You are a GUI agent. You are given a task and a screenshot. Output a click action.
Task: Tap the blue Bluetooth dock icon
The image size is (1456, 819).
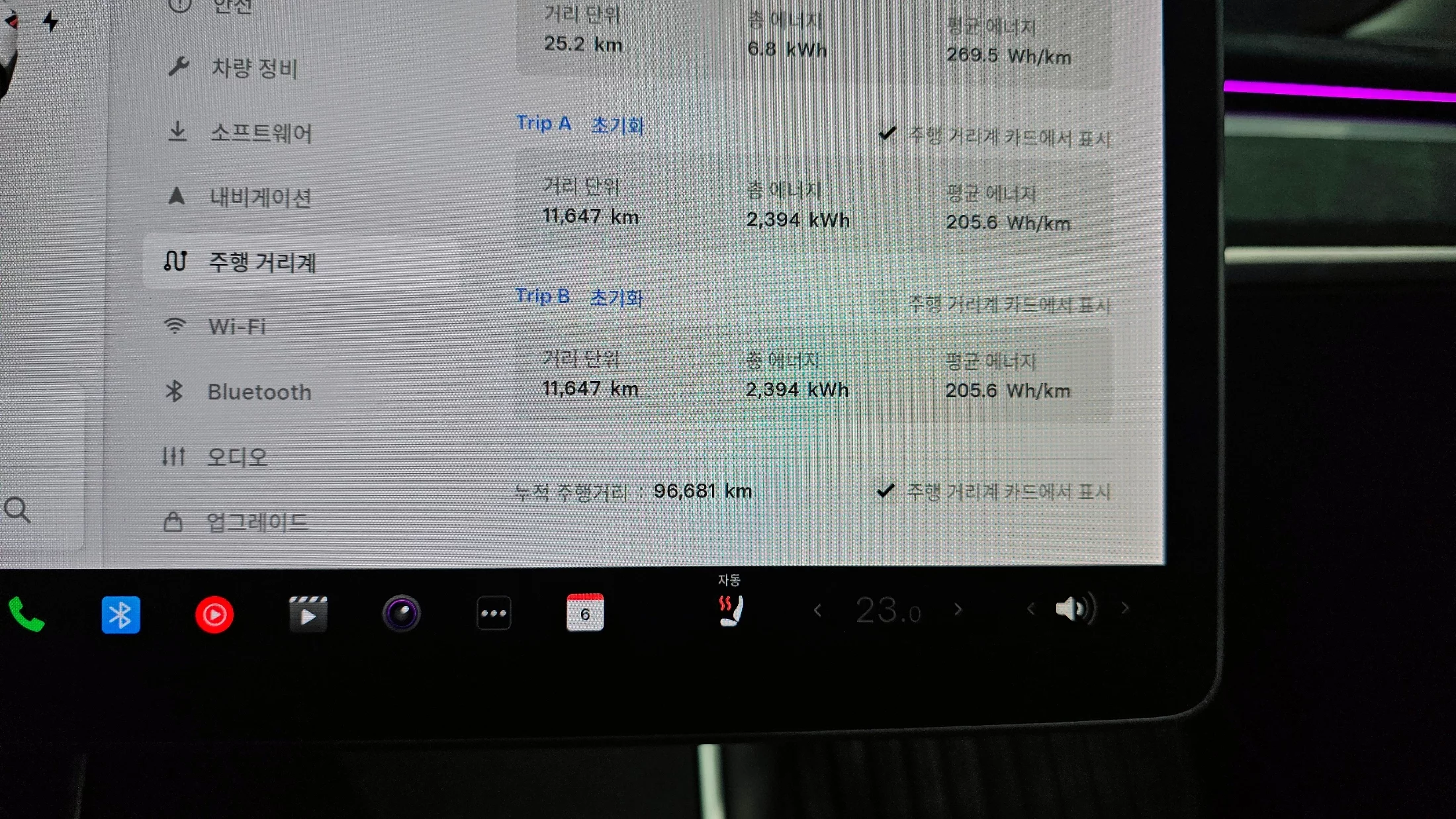[x=120, y=615]
